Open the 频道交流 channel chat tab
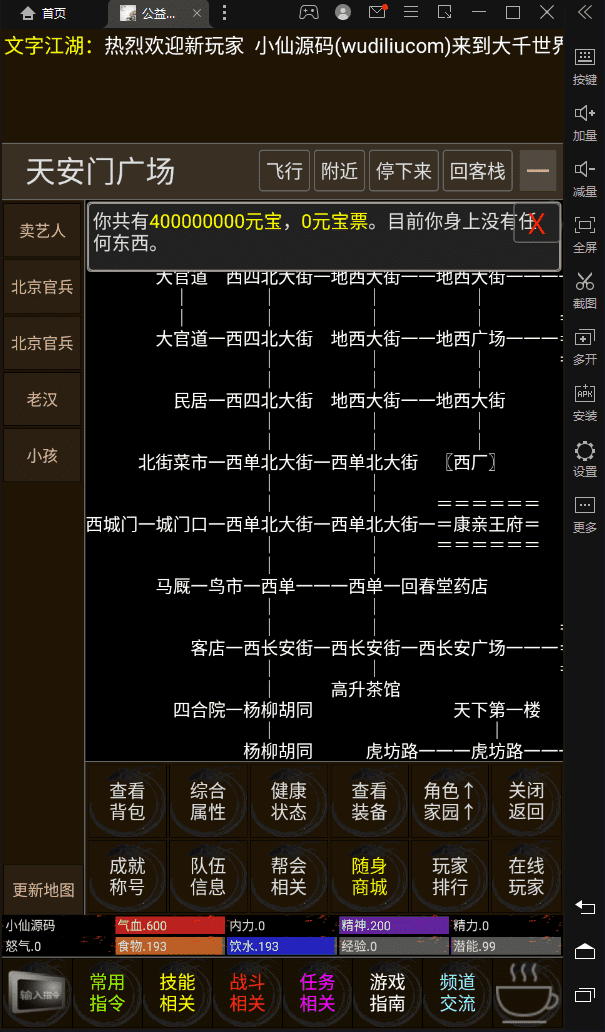 tap(458, 992)
